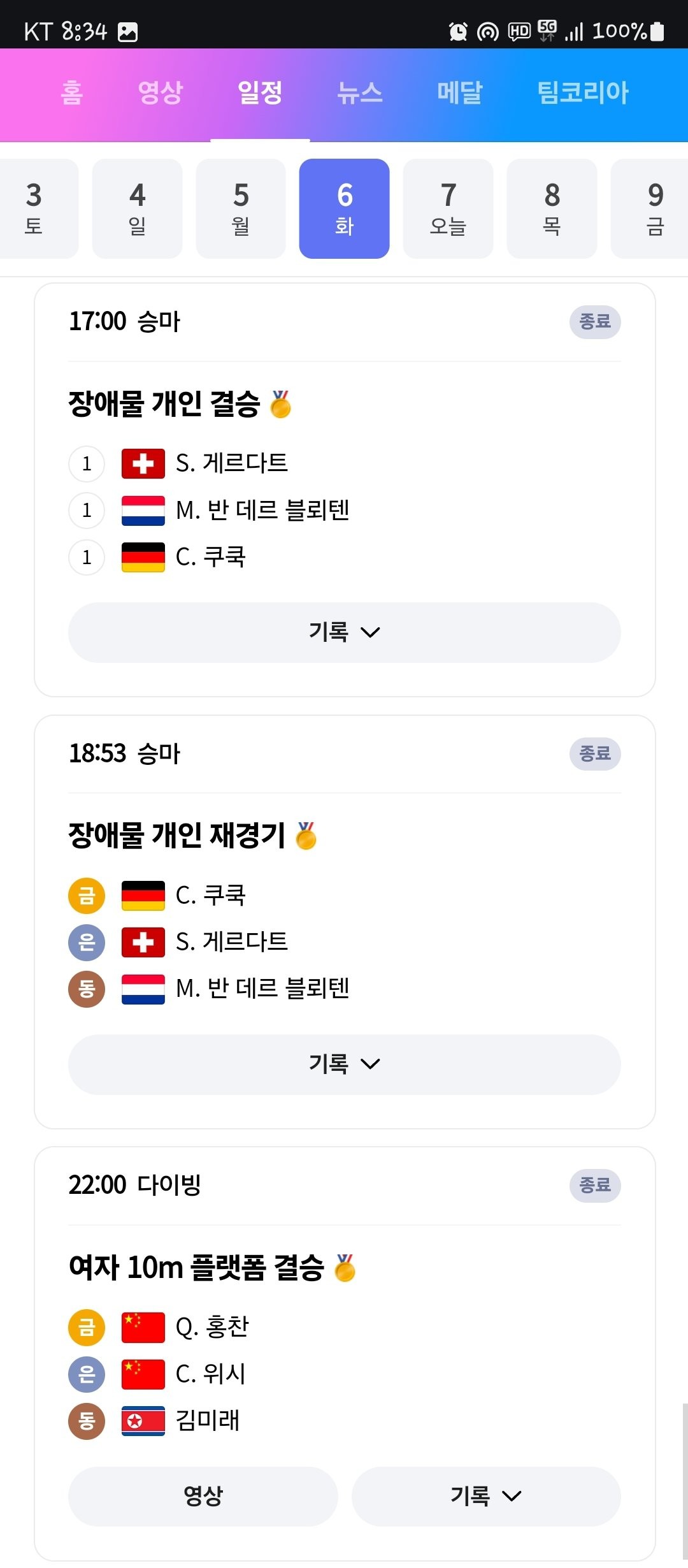Expand 기록 for 여자 10m 플랫폼 결승

click(x=486, y=1496)
